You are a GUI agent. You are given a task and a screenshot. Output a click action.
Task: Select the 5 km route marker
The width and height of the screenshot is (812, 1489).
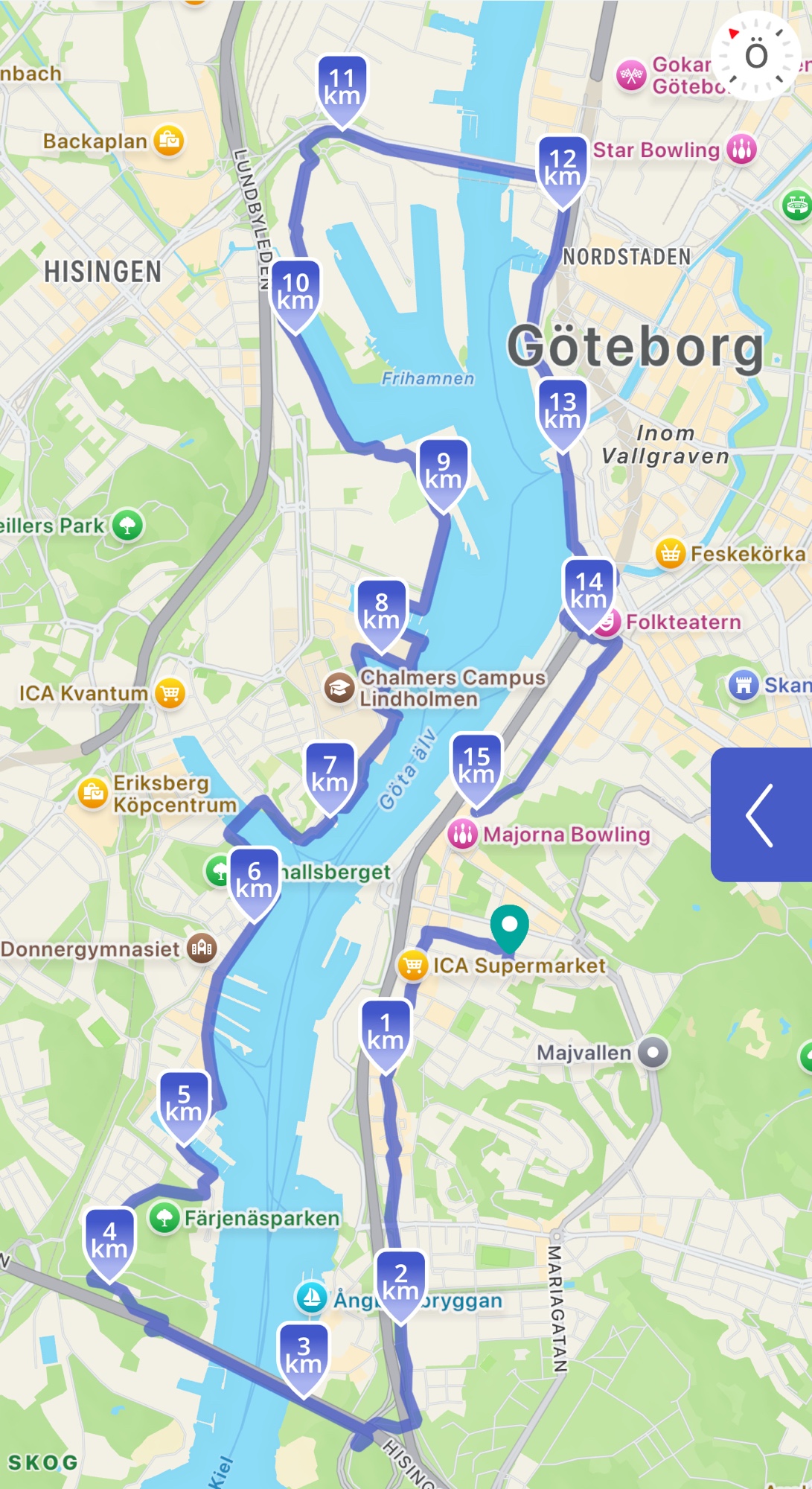183,1104
